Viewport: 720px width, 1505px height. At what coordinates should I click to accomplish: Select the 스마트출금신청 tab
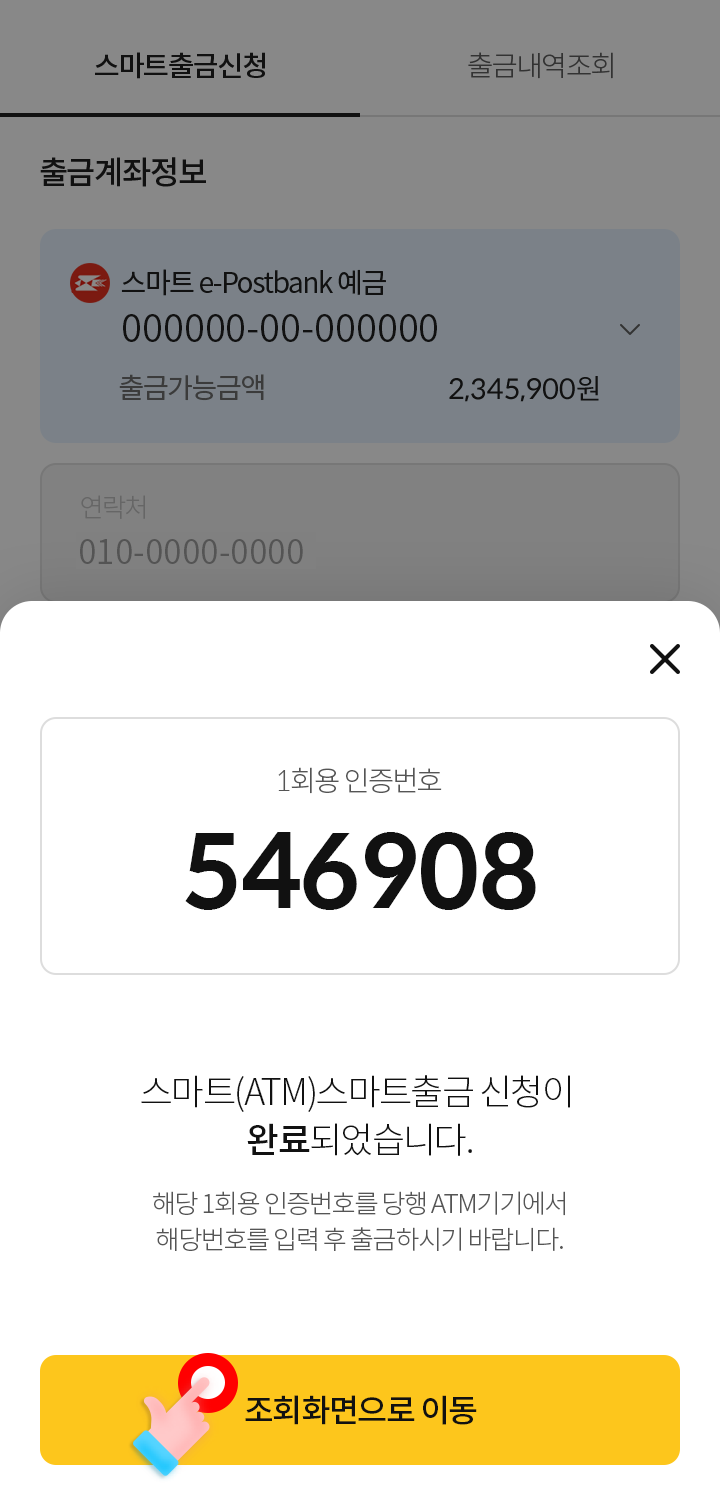tap(180, 63)
